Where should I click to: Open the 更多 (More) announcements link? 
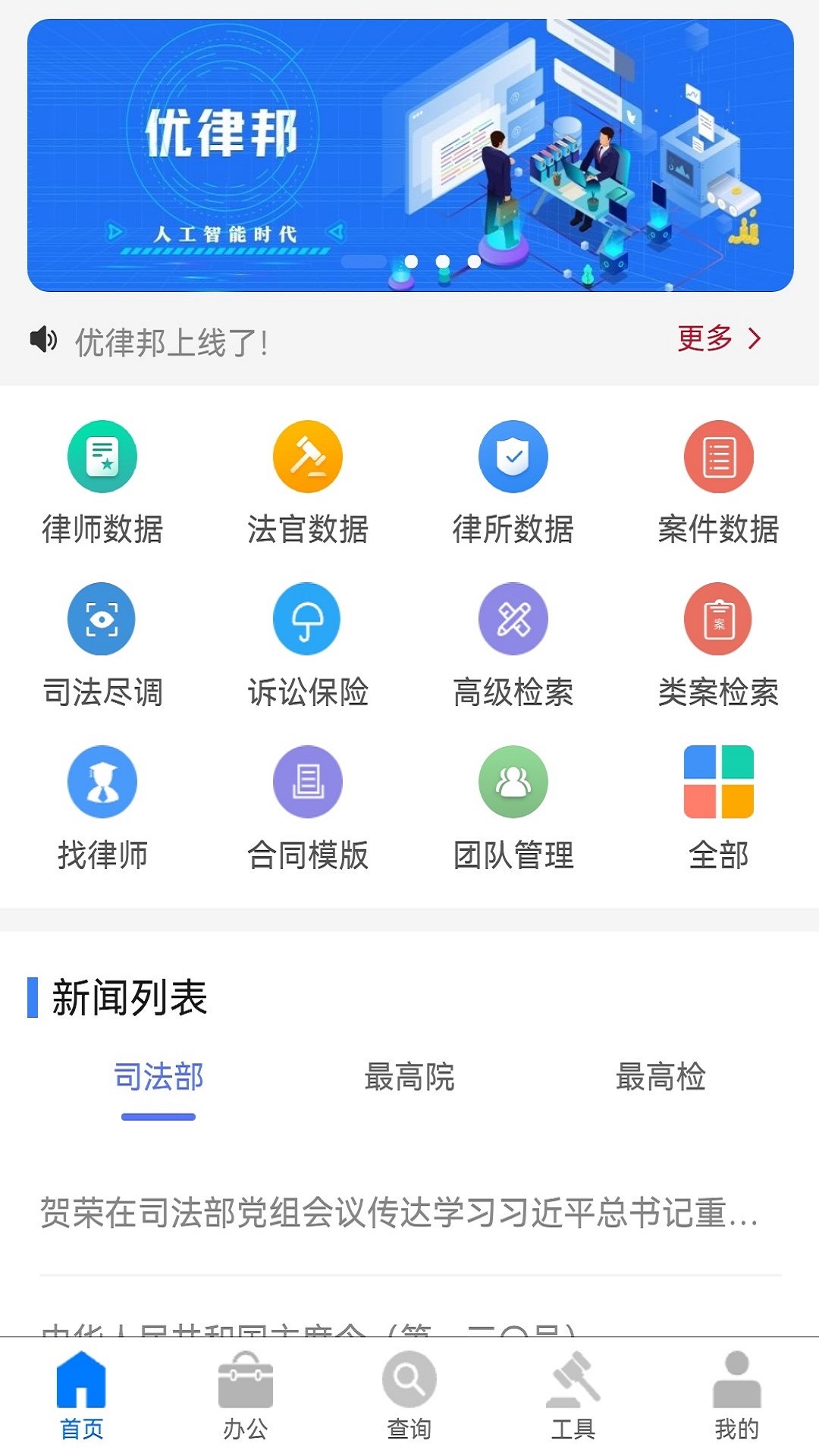(720, 340)
